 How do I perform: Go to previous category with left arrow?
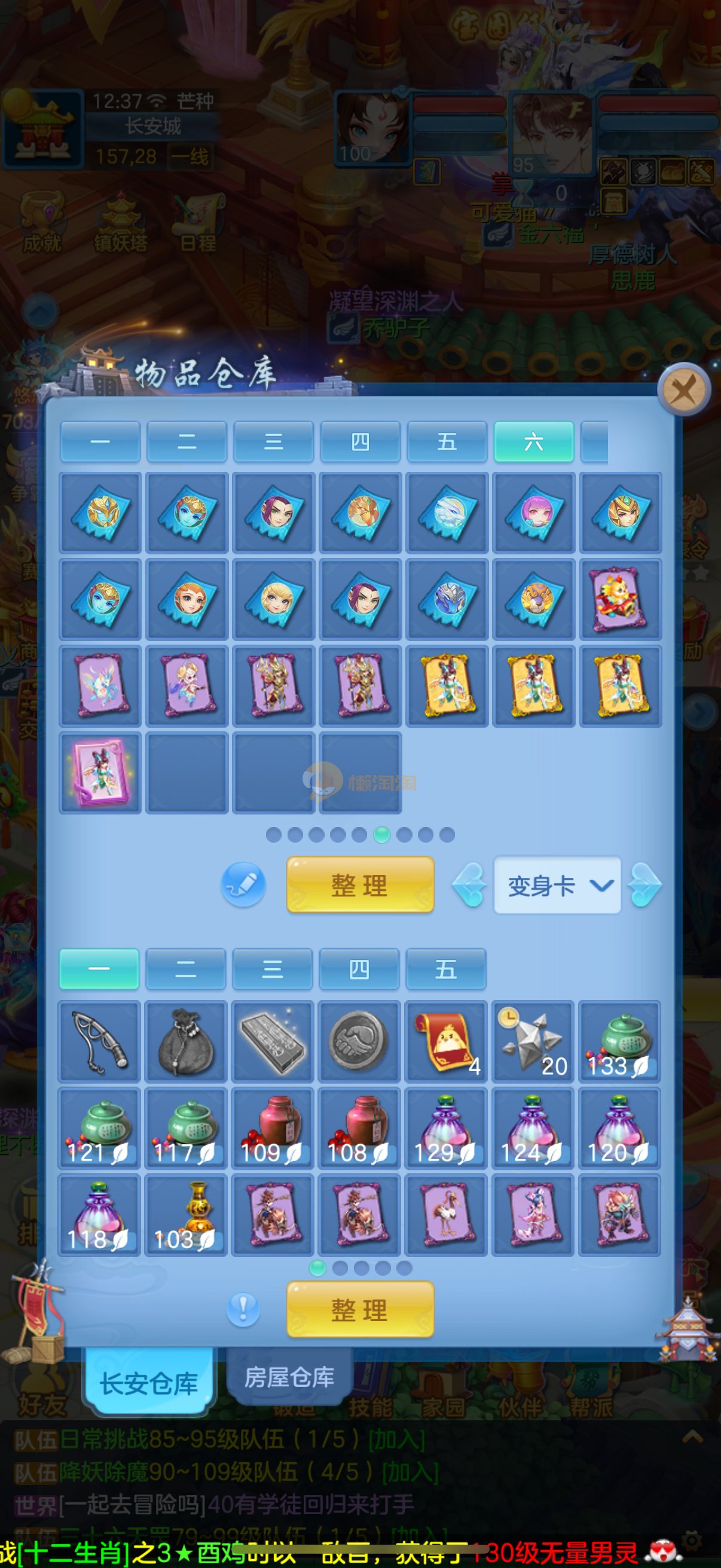[x=470, y=885]
